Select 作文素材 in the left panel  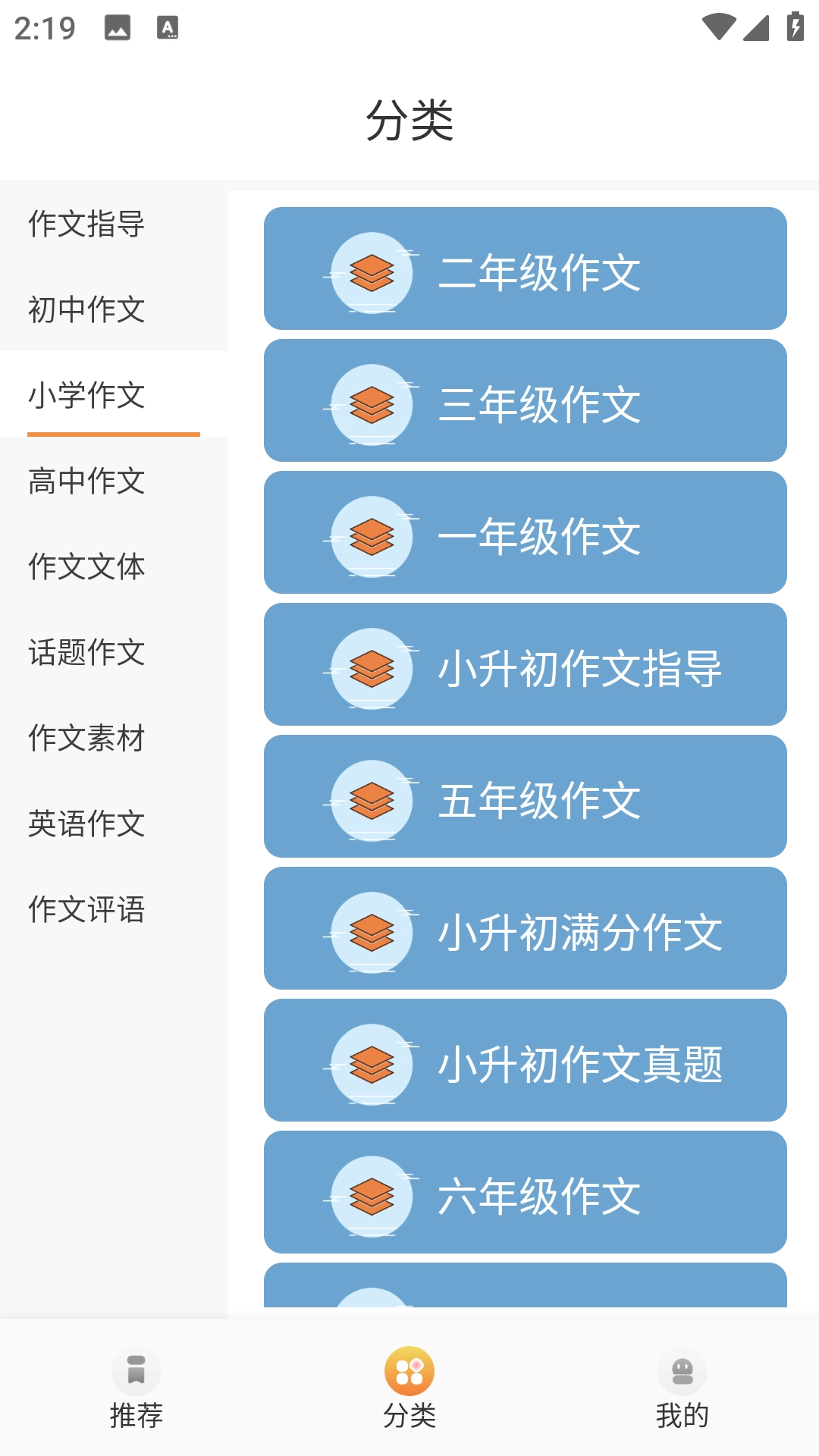pyautogui.click(x=86, y=740)
